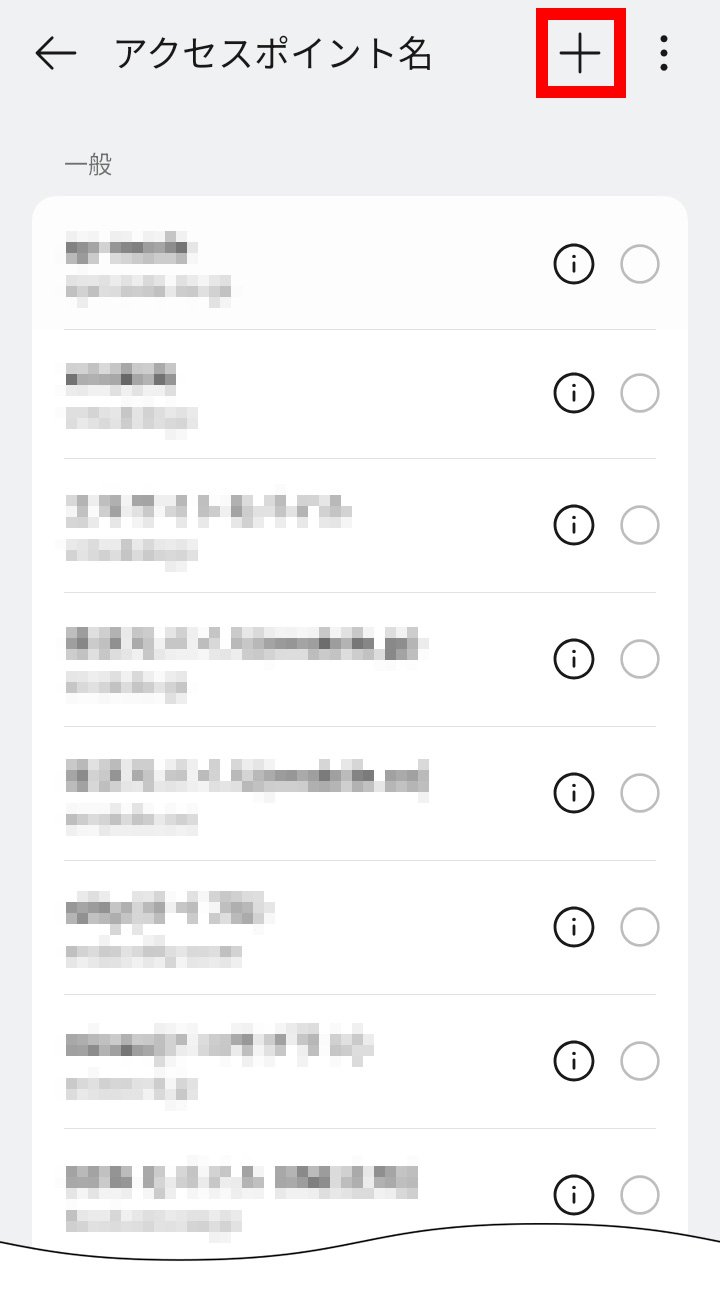Add a new access point with plus icon
The width and height of the screenshot is (720, 1300).
(x=580, y=54)
